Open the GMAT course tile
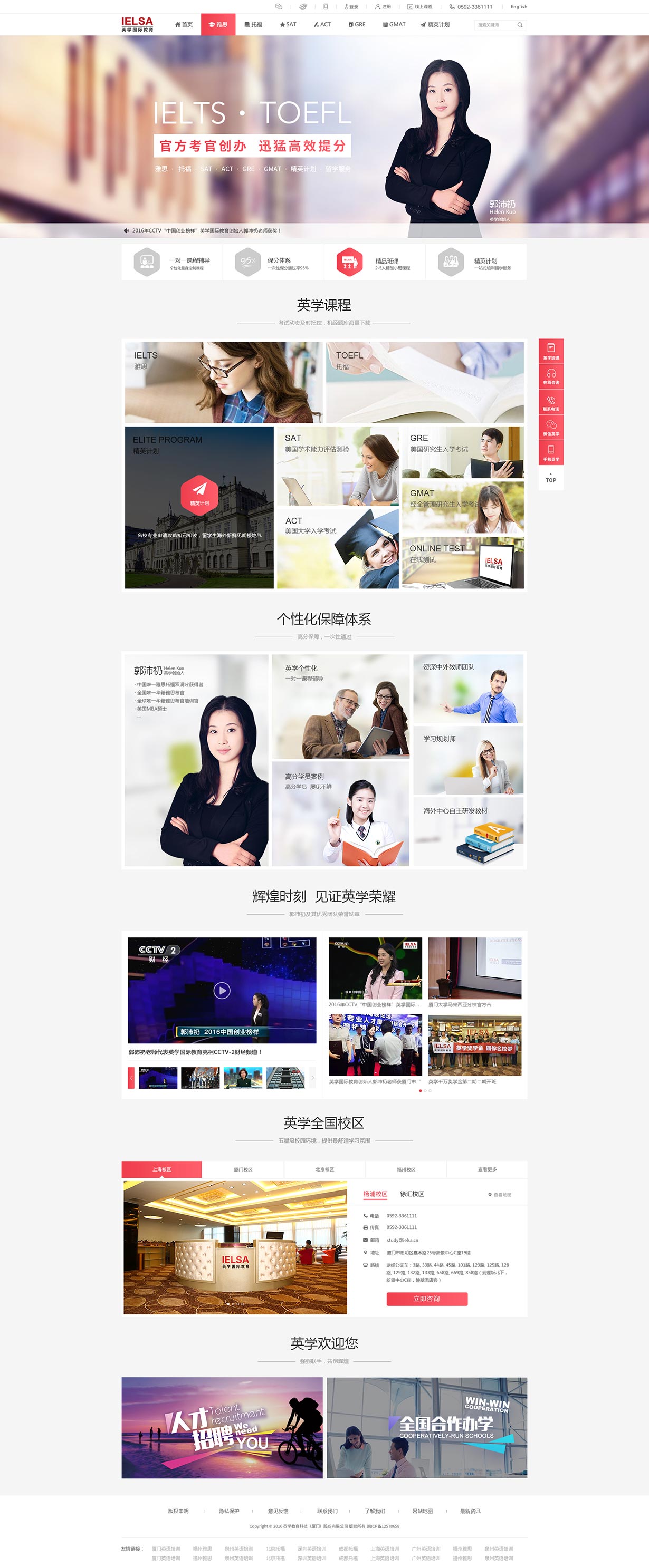649x1568 pixels. [462, 507]
